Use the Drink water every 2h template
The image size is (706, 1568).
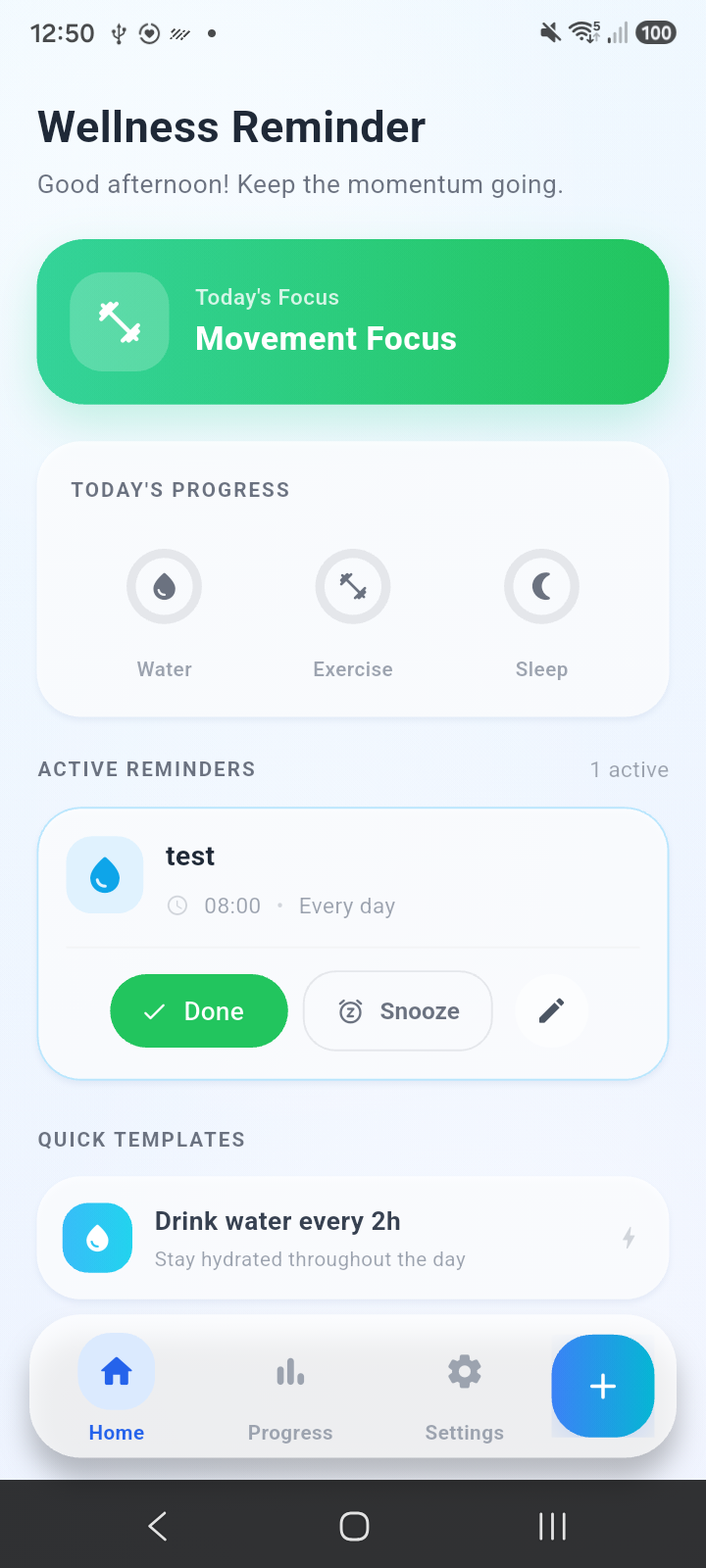tap(353, 1238)
